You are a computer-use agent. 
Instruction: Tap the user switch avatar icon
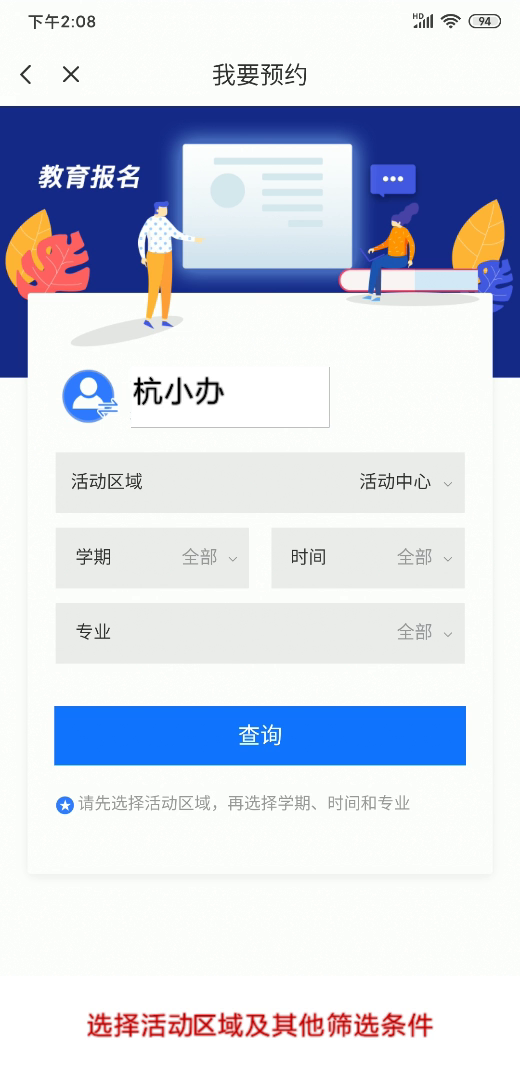point(90,397)
